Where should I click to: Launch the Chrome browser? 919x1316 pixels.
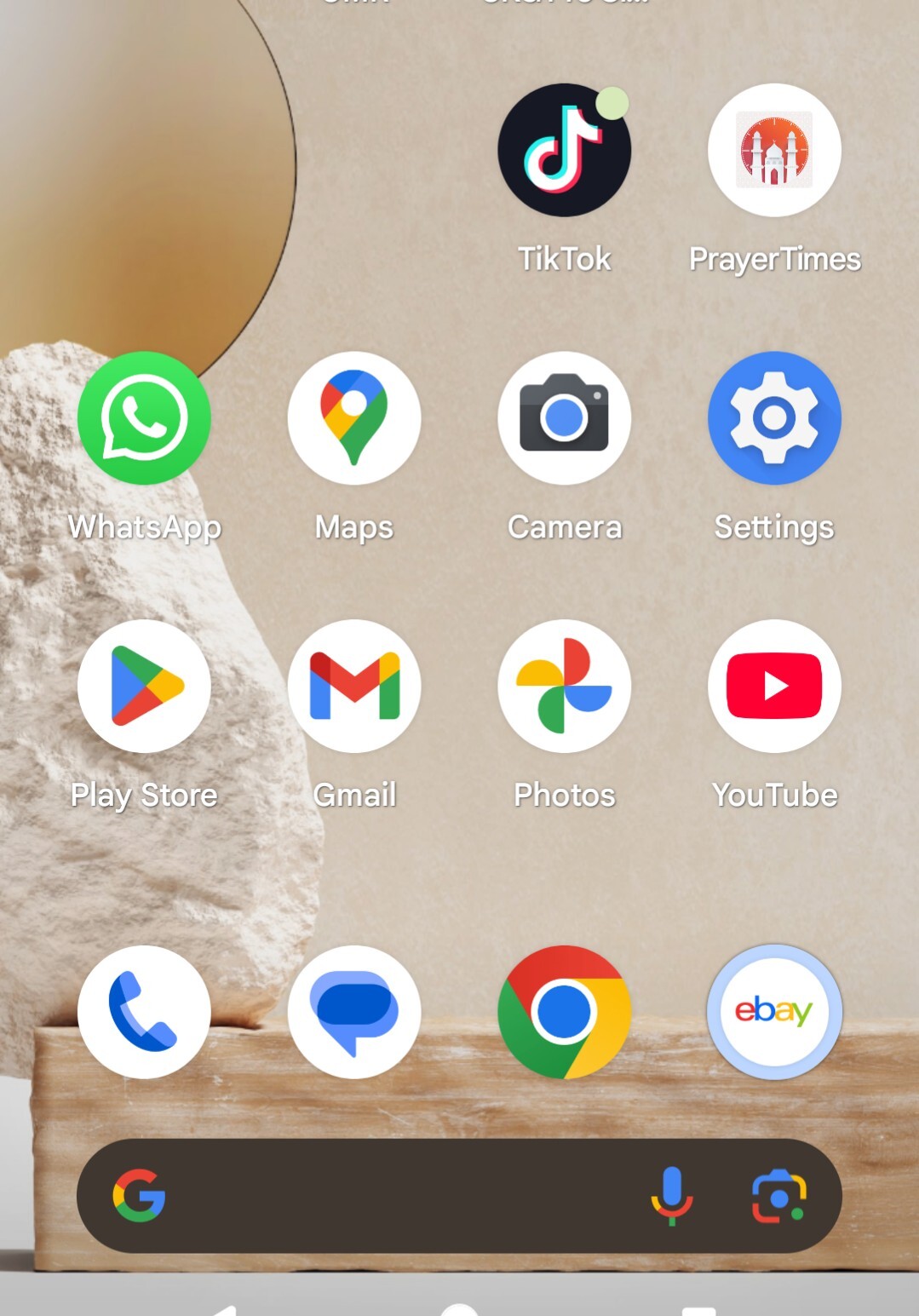tap(564, 1012)
